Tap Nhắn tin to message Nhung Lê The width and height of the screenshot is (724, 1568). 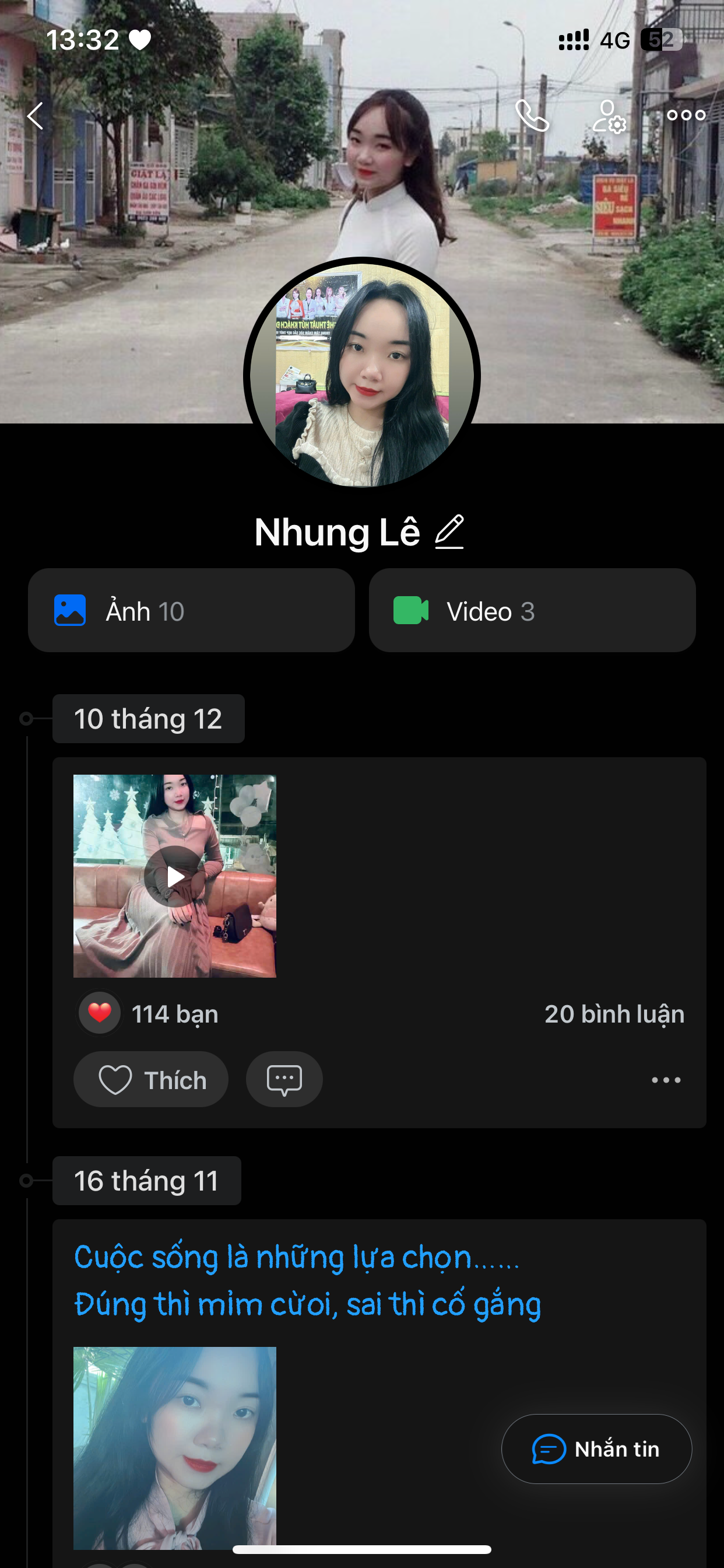(596, 1448)
